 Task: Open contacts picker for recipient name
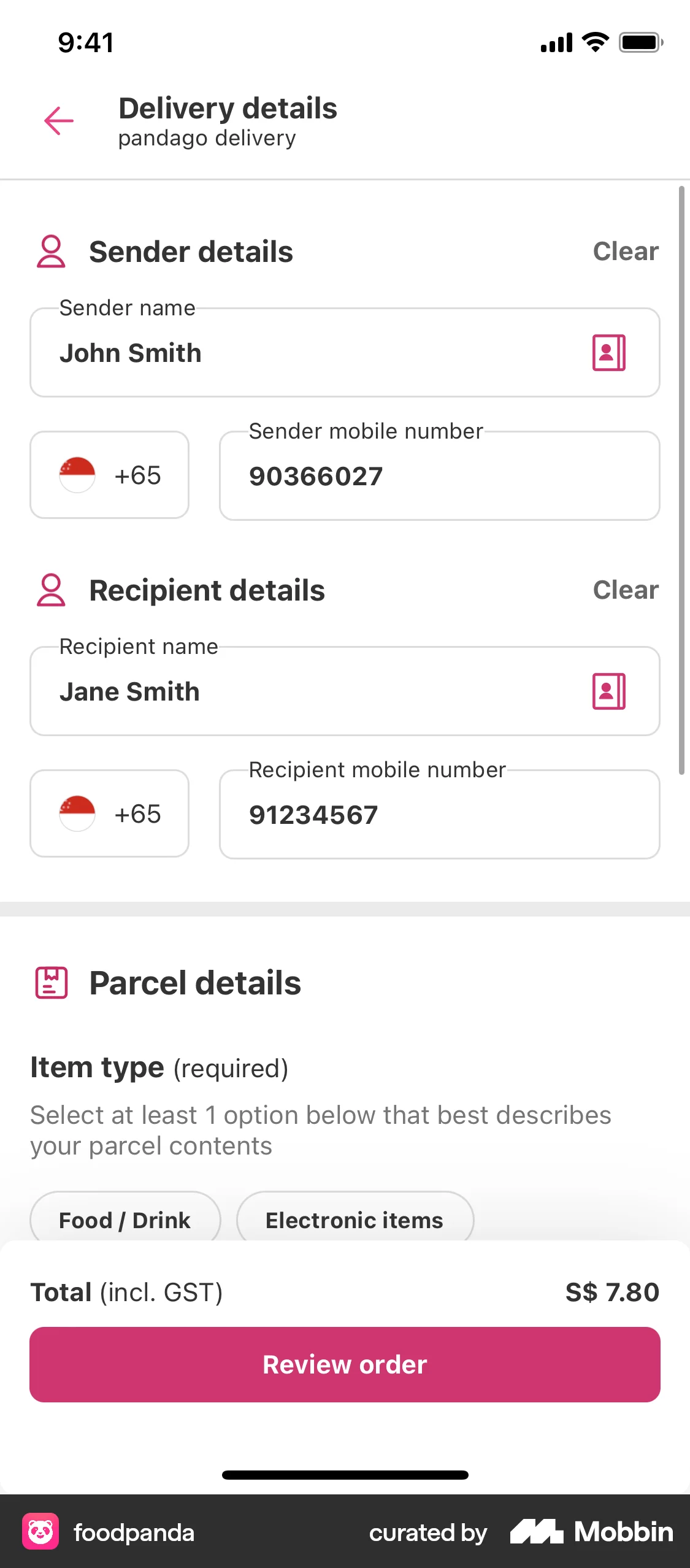[608, 691]
